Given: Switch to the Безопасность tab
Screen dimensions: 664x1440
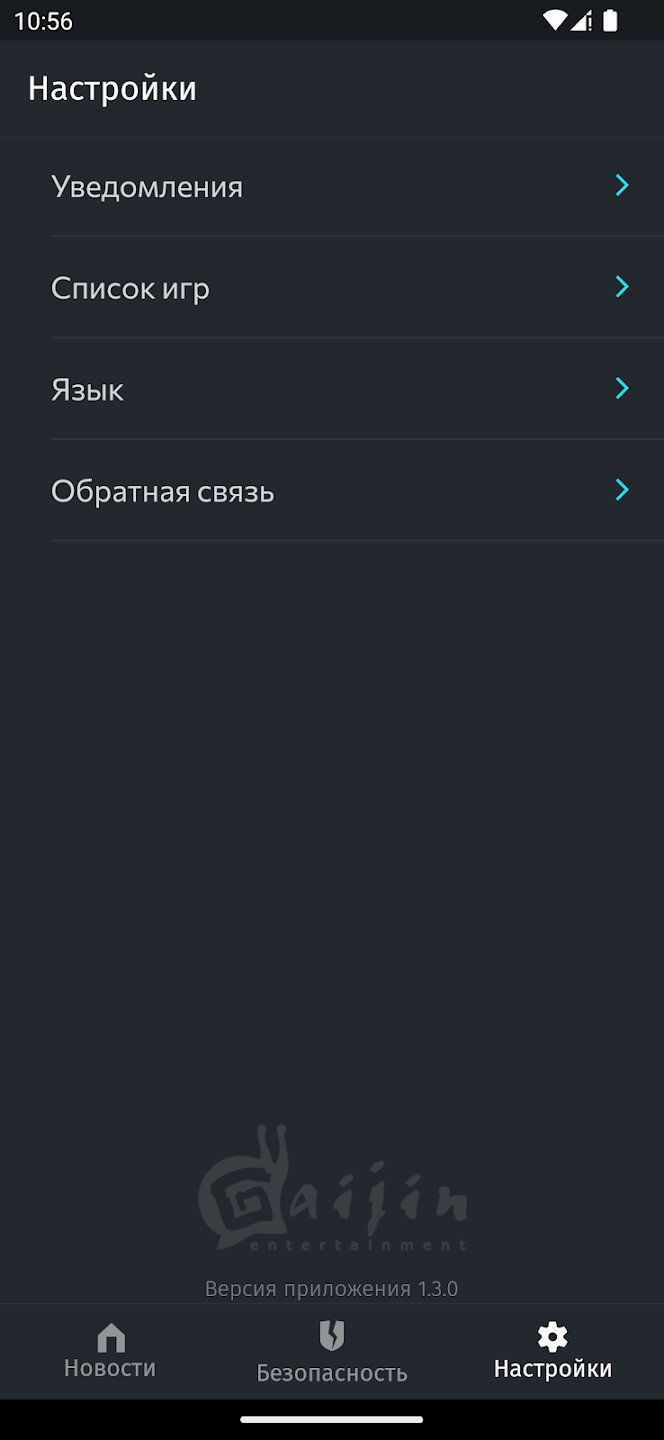Looking at the screenshot, I should pyautogui.click(x=332, y=1351).
